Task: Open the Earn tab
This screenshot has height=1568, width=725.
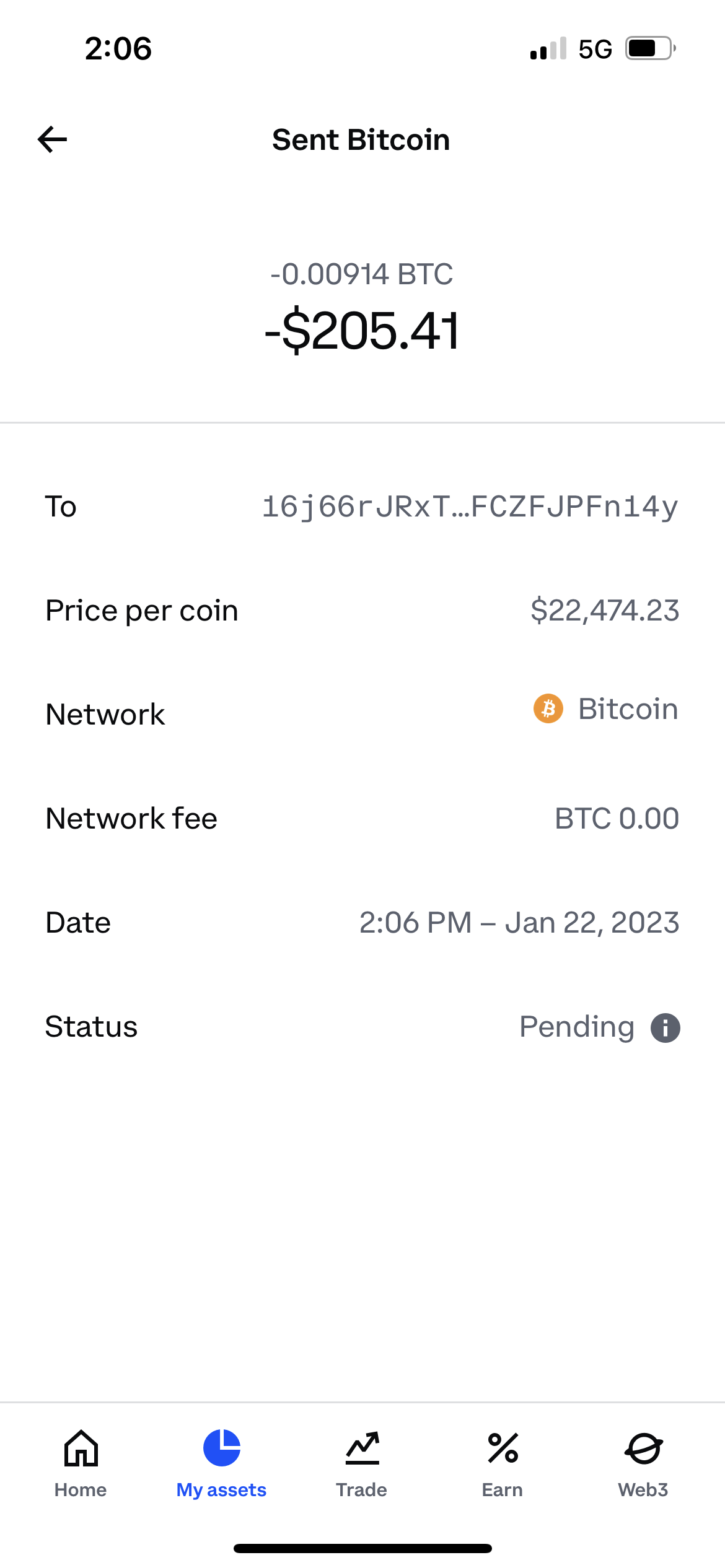Action: click(x=503, y=1464)
